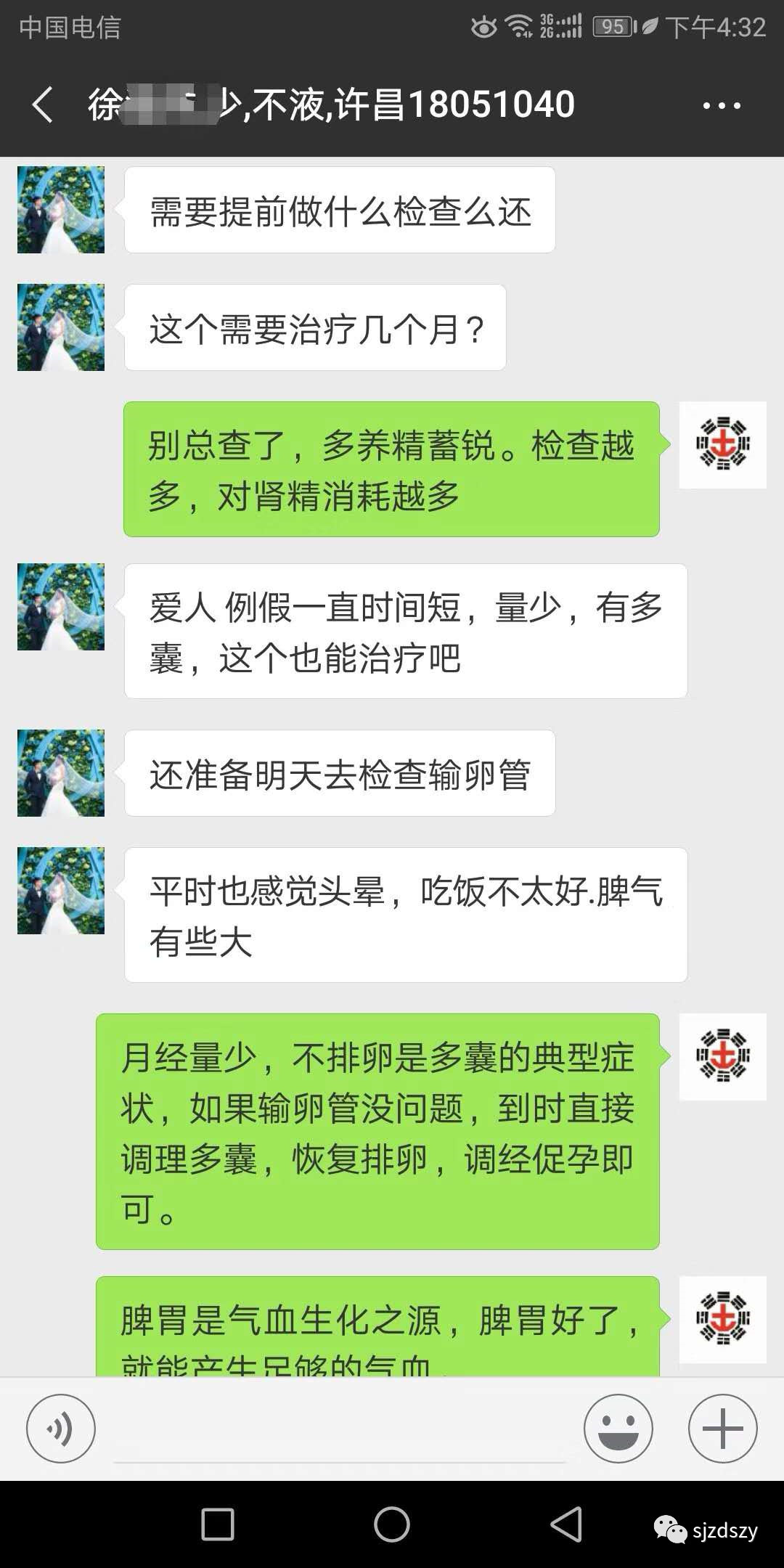Viewport: 784px width, 1568px height.
Task: Open sender's avatar beside 别总查了 message
Action: 723,445
